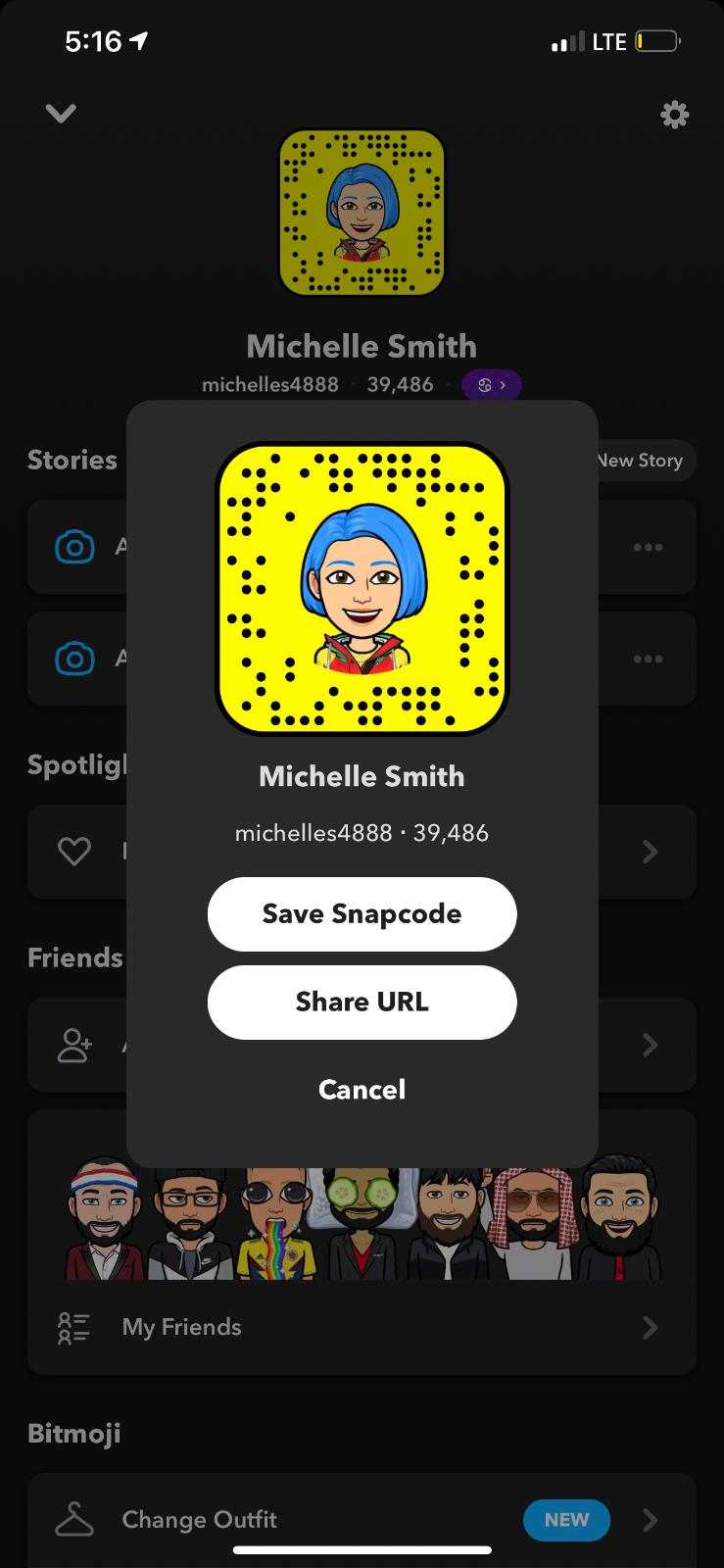Share the profile URL

(362, 1002)
